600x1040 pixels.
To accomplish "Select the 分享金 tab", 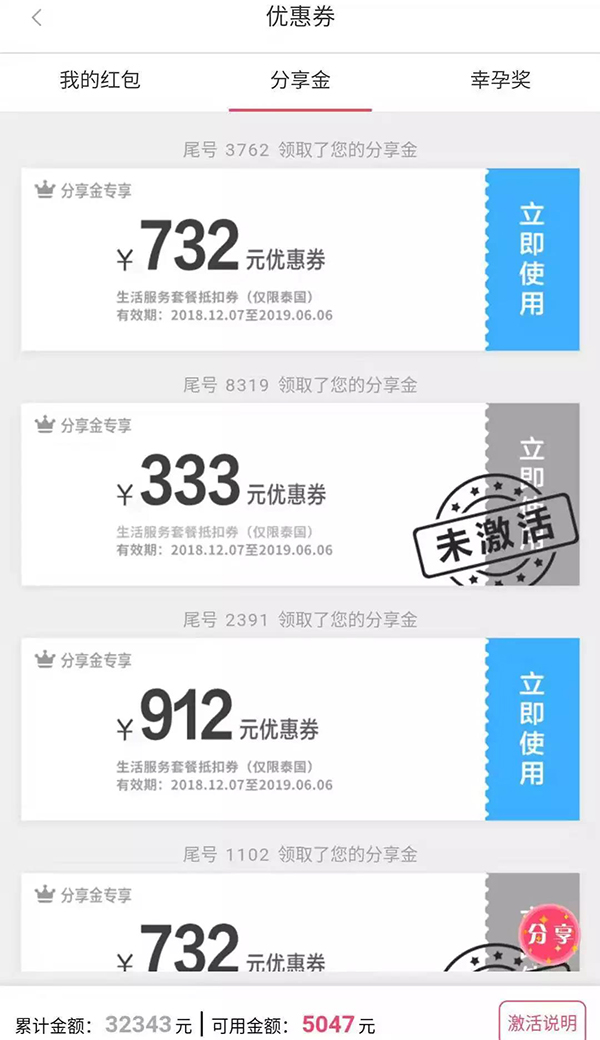I will point(300,80).
